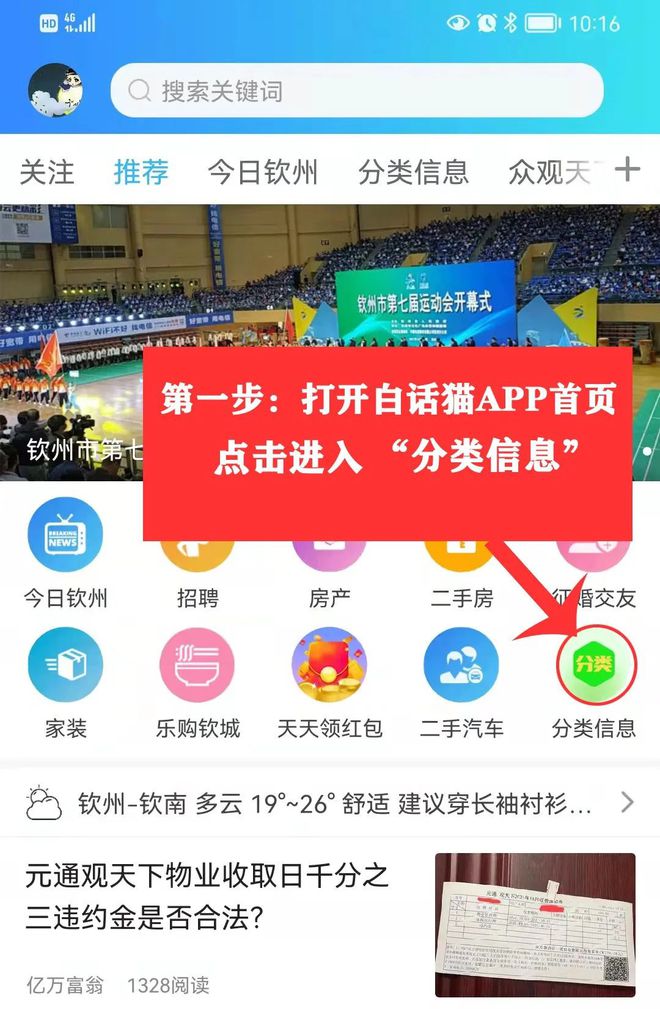Viewport: 660px width, 1009px height.
Task: Switch to the 关注 tab
Action: point(47,172)
